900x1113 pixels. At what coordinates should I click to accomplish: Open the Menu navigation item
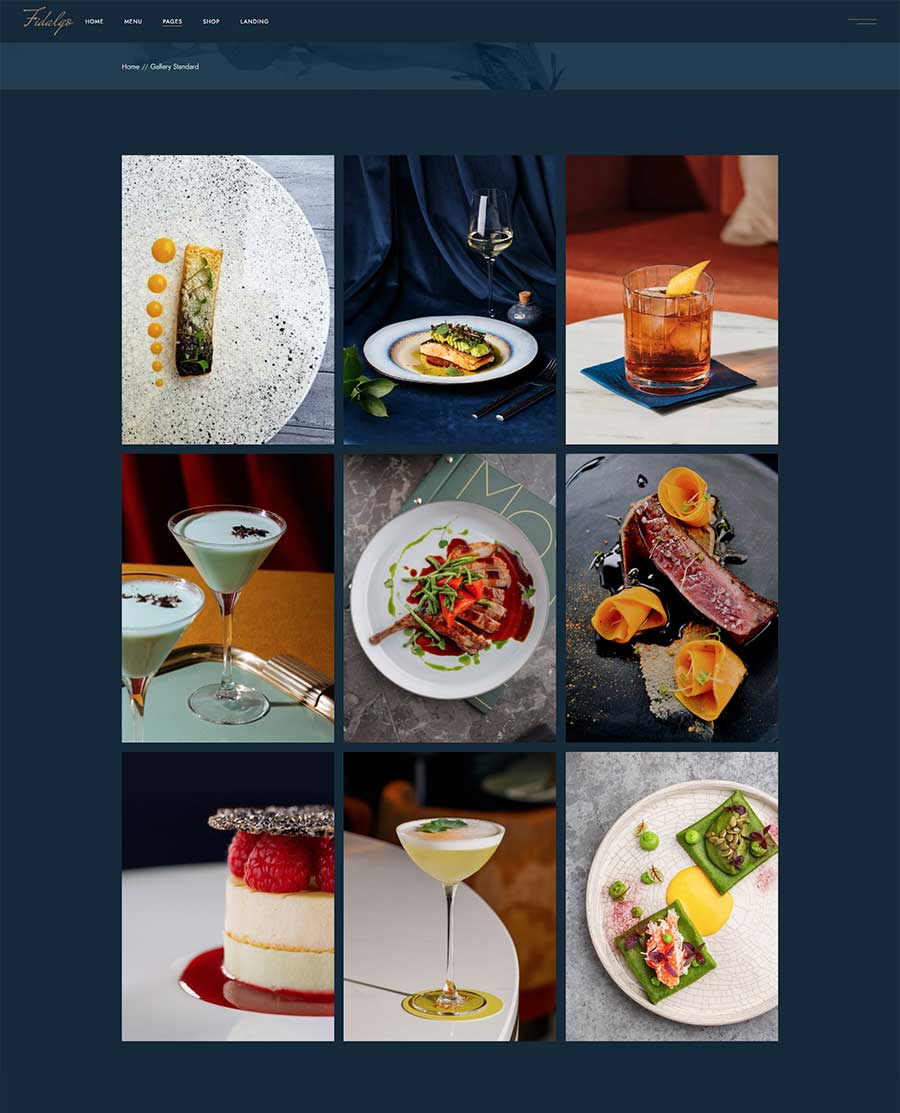(x=133, y=21)
